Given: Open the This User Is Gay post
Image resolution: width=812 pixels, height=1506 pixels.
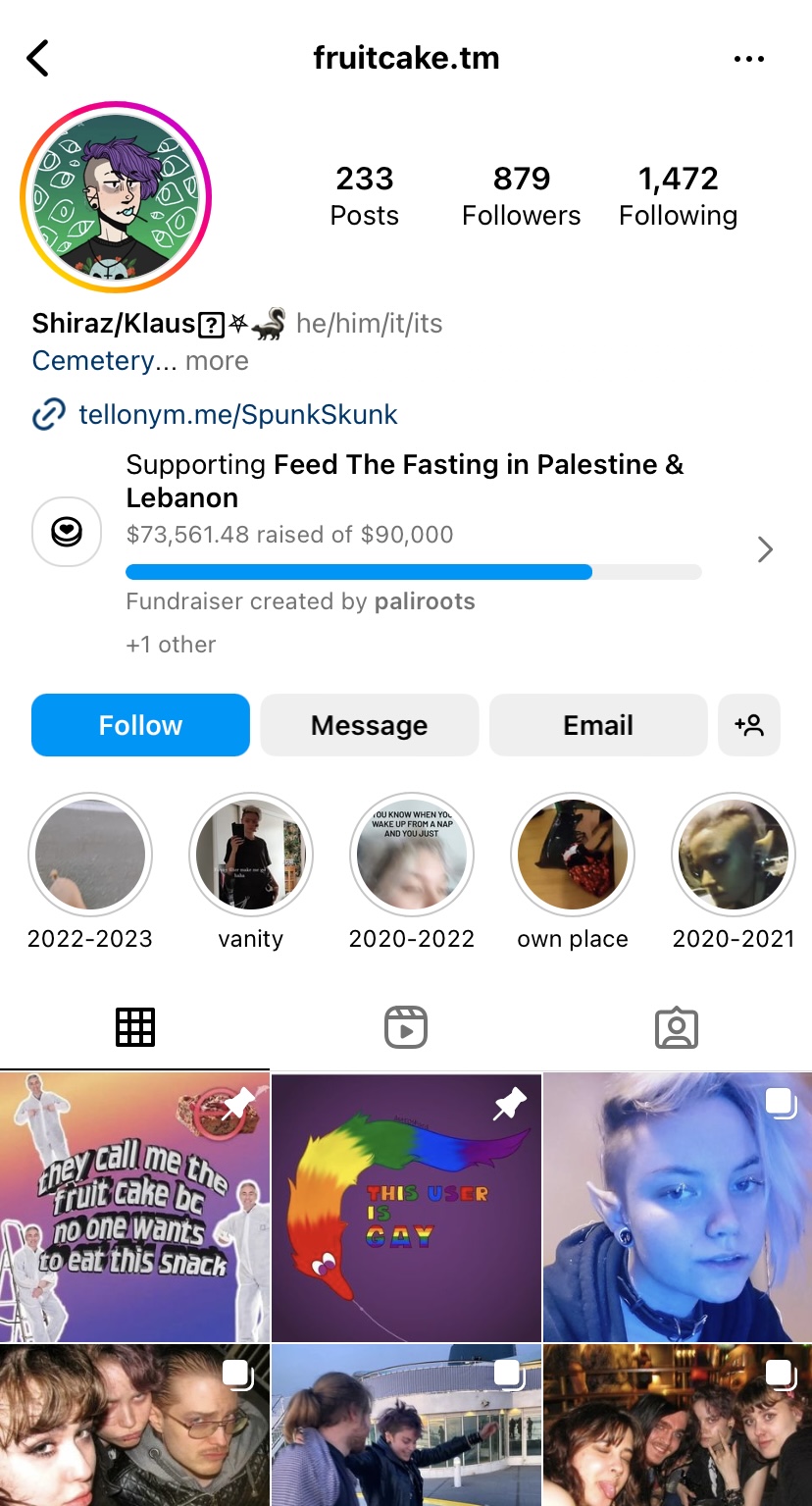Looking at the screenshot, I should (x=406, y=1208).
